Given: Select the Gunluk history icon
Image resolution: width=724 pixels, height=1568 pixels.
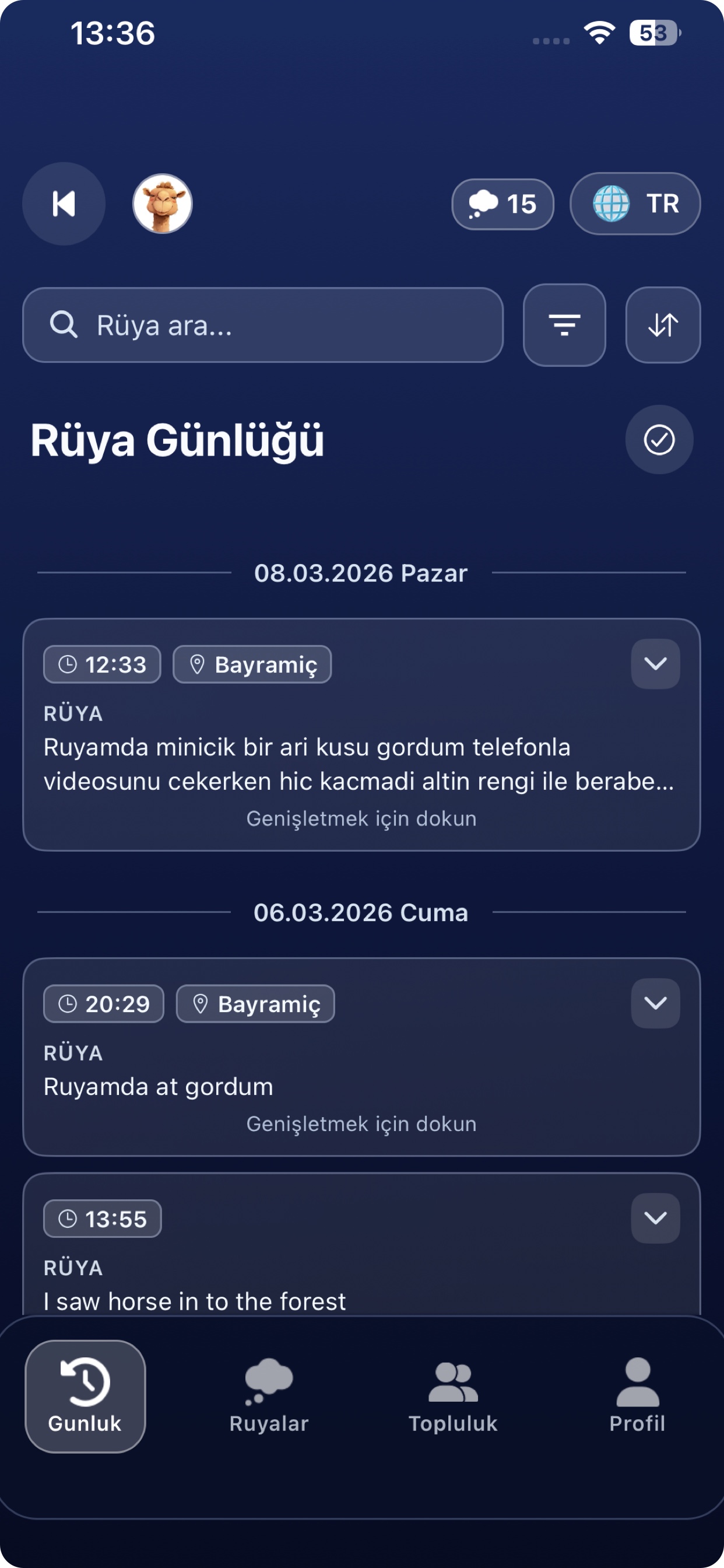Looking at the screenshot, I should [85, 1382].
